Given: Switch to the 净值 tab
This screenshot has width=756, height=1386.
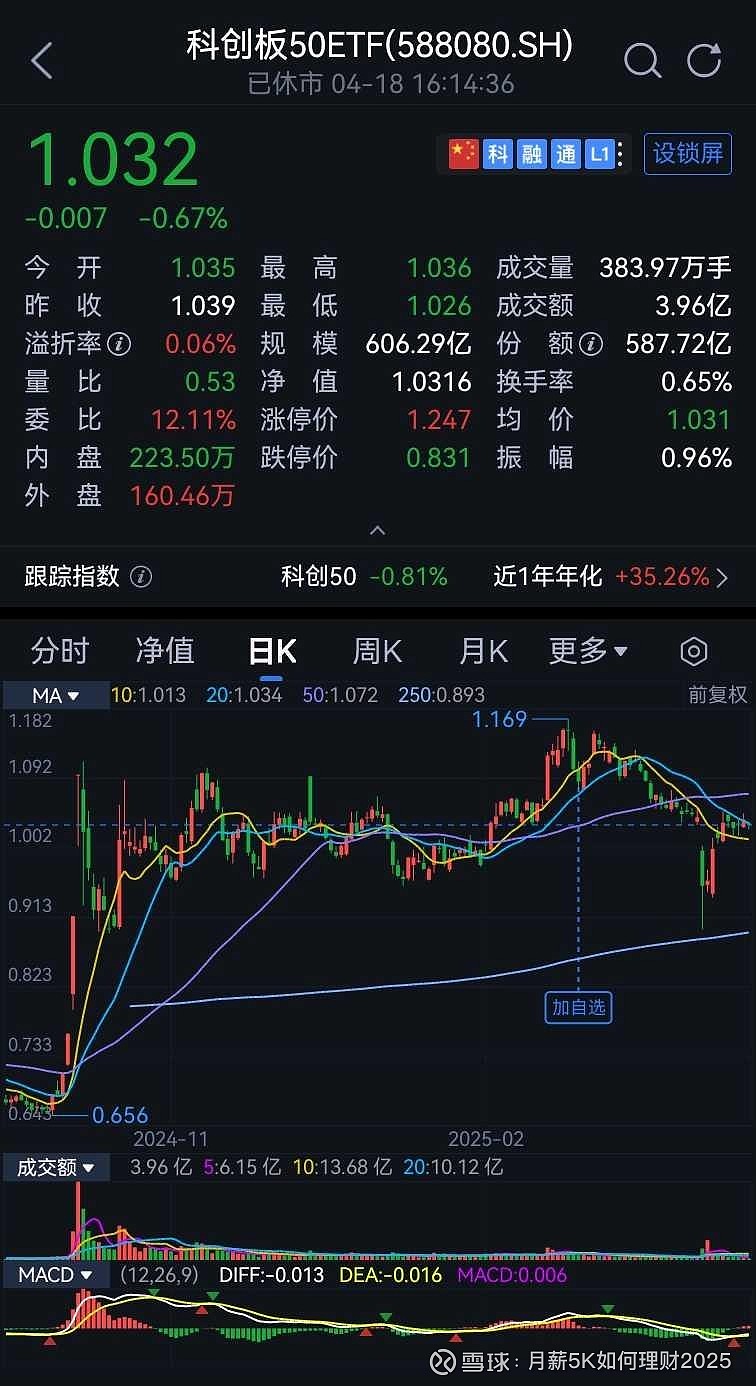Looking at the screenshot, I should tap(165, 651).
